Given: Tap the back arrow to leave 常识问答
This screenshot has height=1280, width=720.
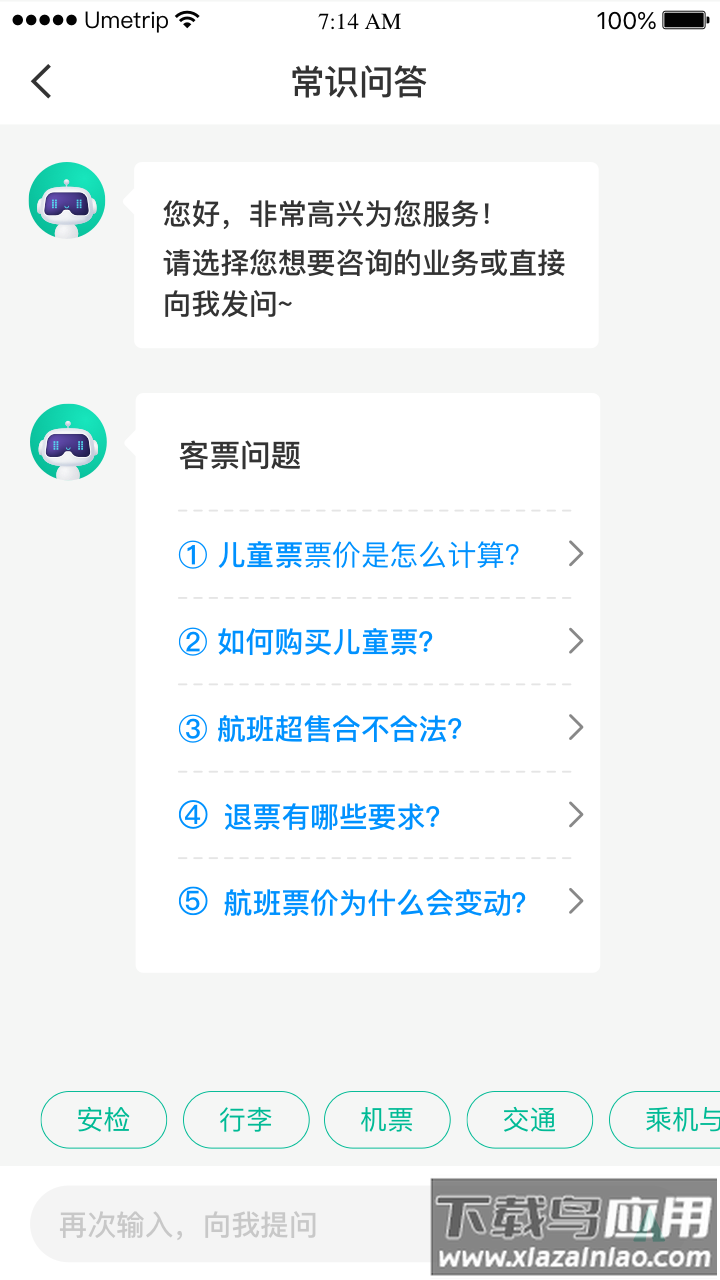Looking at the screenshot, I should [40, 81].
